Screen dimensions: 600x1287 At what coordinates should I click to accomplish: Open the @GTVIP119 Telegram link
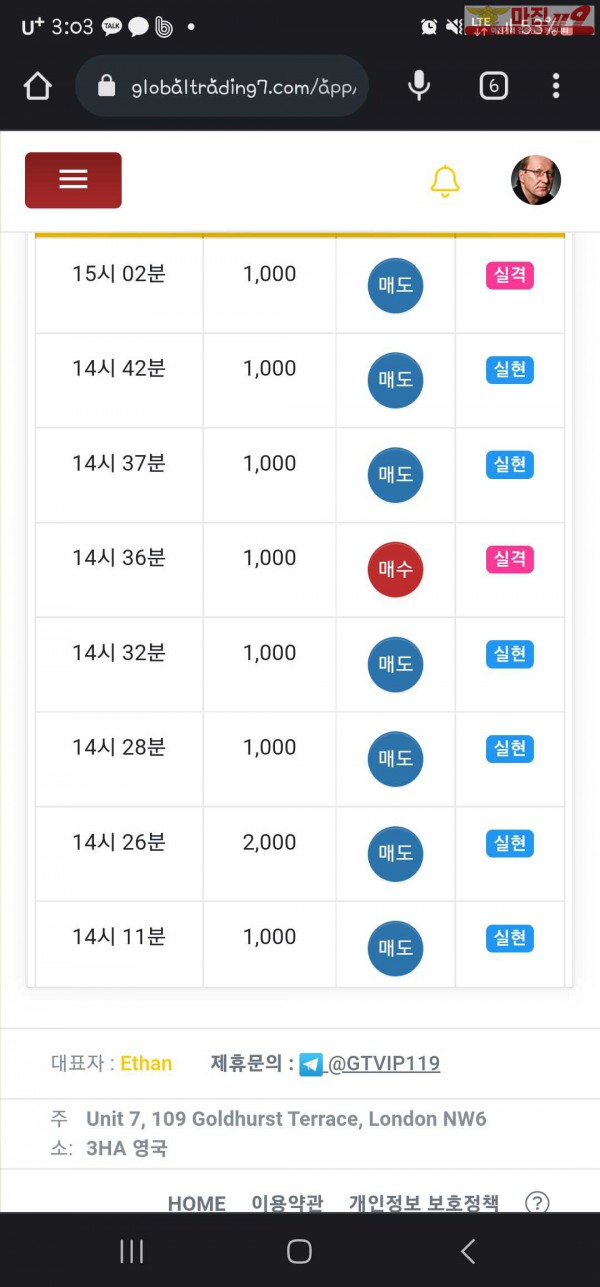383,1064
